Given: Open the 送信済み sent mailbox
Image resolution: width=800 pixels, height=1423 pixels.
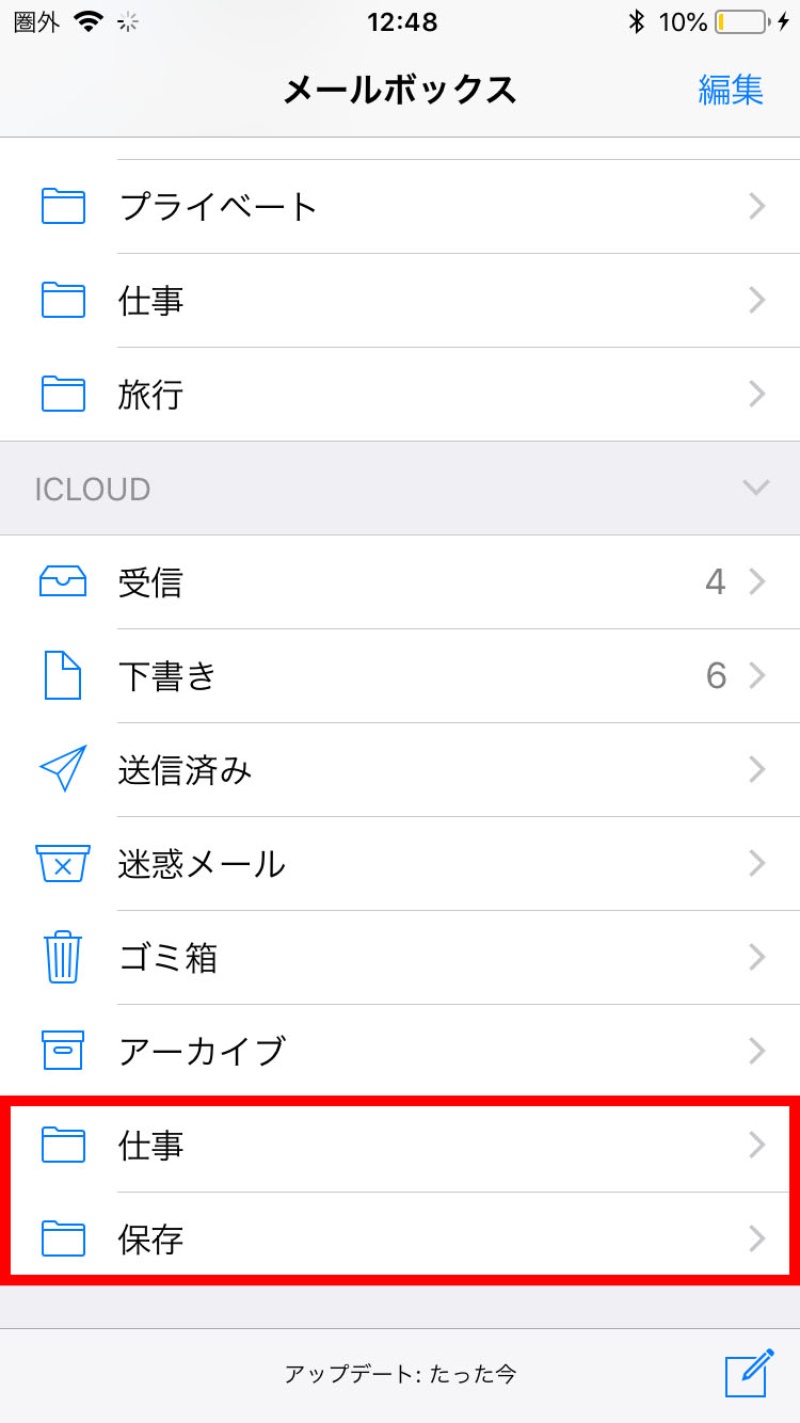Looking at the screenshot, I should 400,770.
